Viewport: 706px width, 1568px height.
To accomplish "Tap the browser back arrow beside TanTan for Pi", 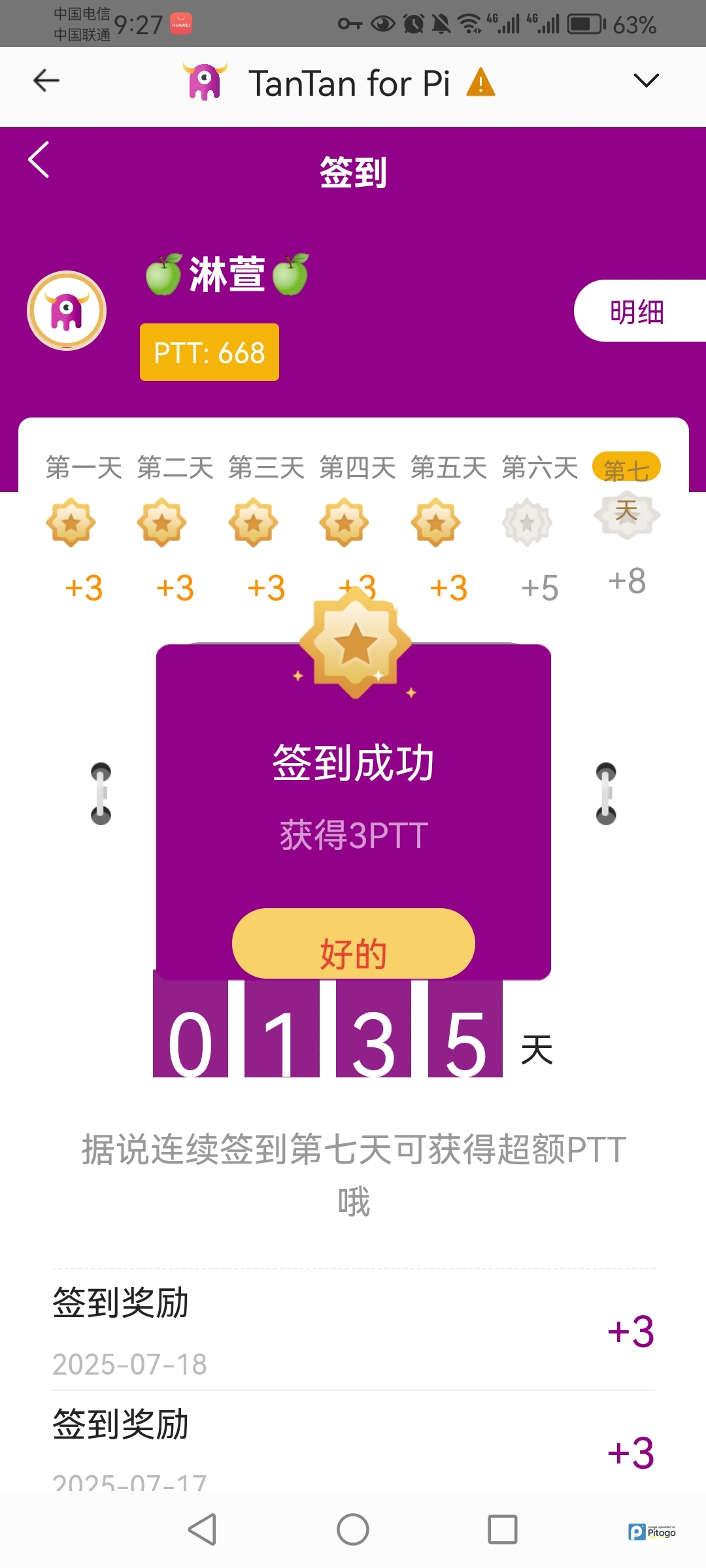I will [46, 81].
